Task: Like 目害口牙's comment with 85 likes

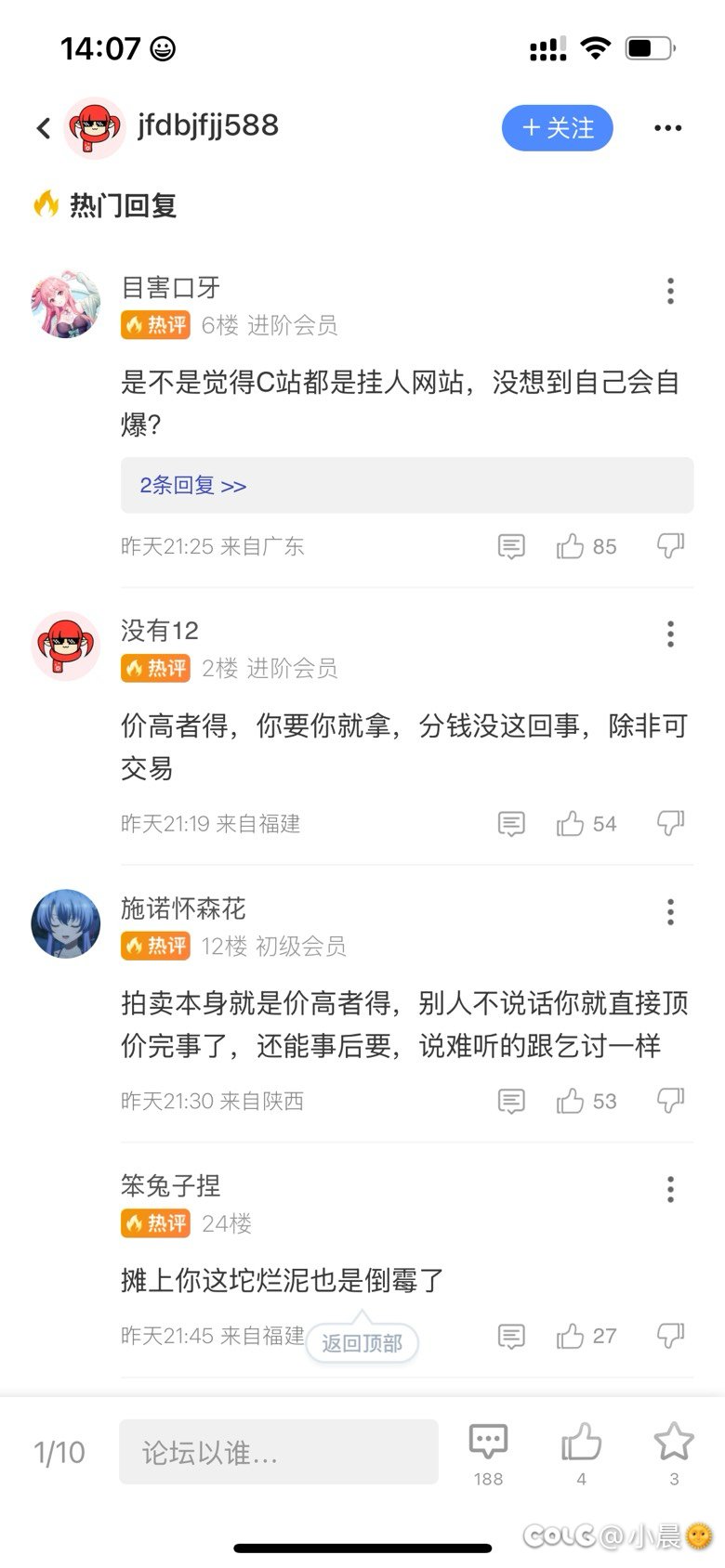Action: (571, 546)
